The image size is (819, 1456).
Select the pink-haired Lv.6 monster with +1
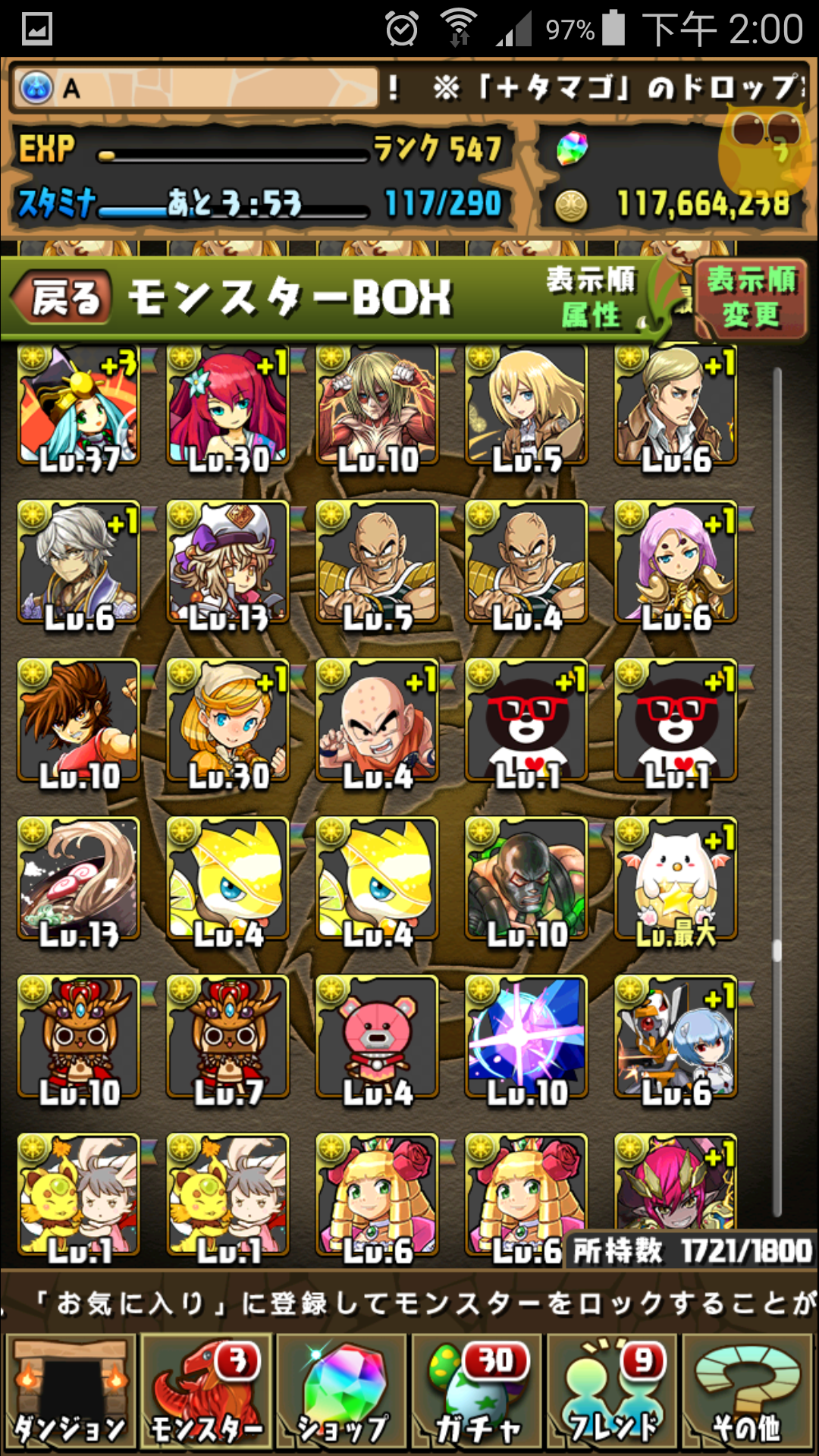point(676,563)
